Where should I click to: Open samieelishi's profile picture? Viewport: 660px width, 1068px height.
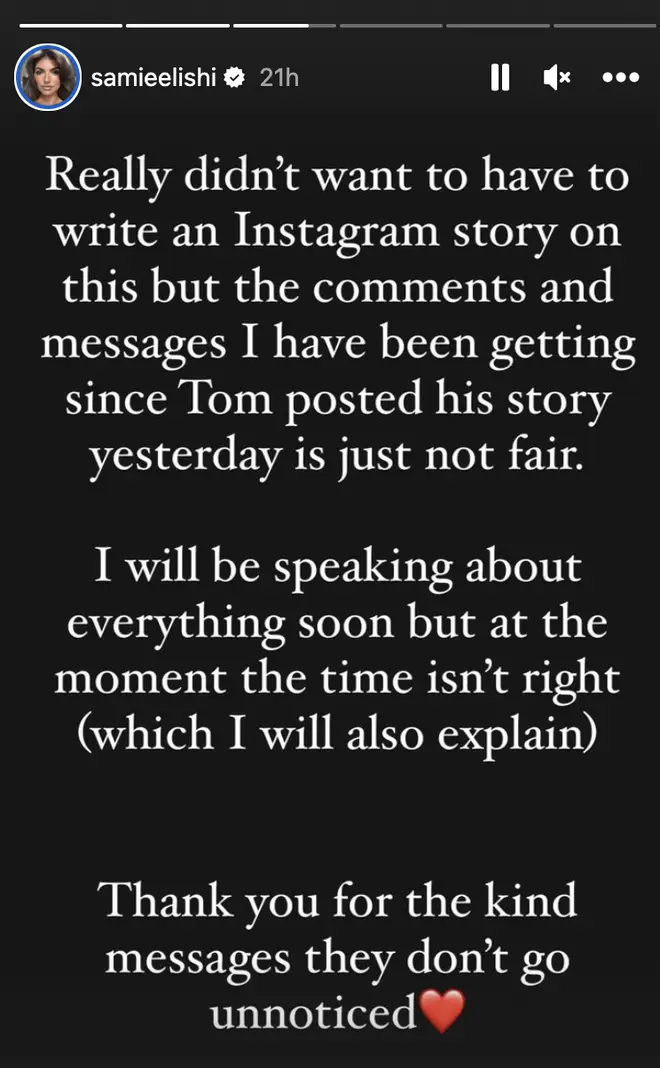[x=48, y=77]
